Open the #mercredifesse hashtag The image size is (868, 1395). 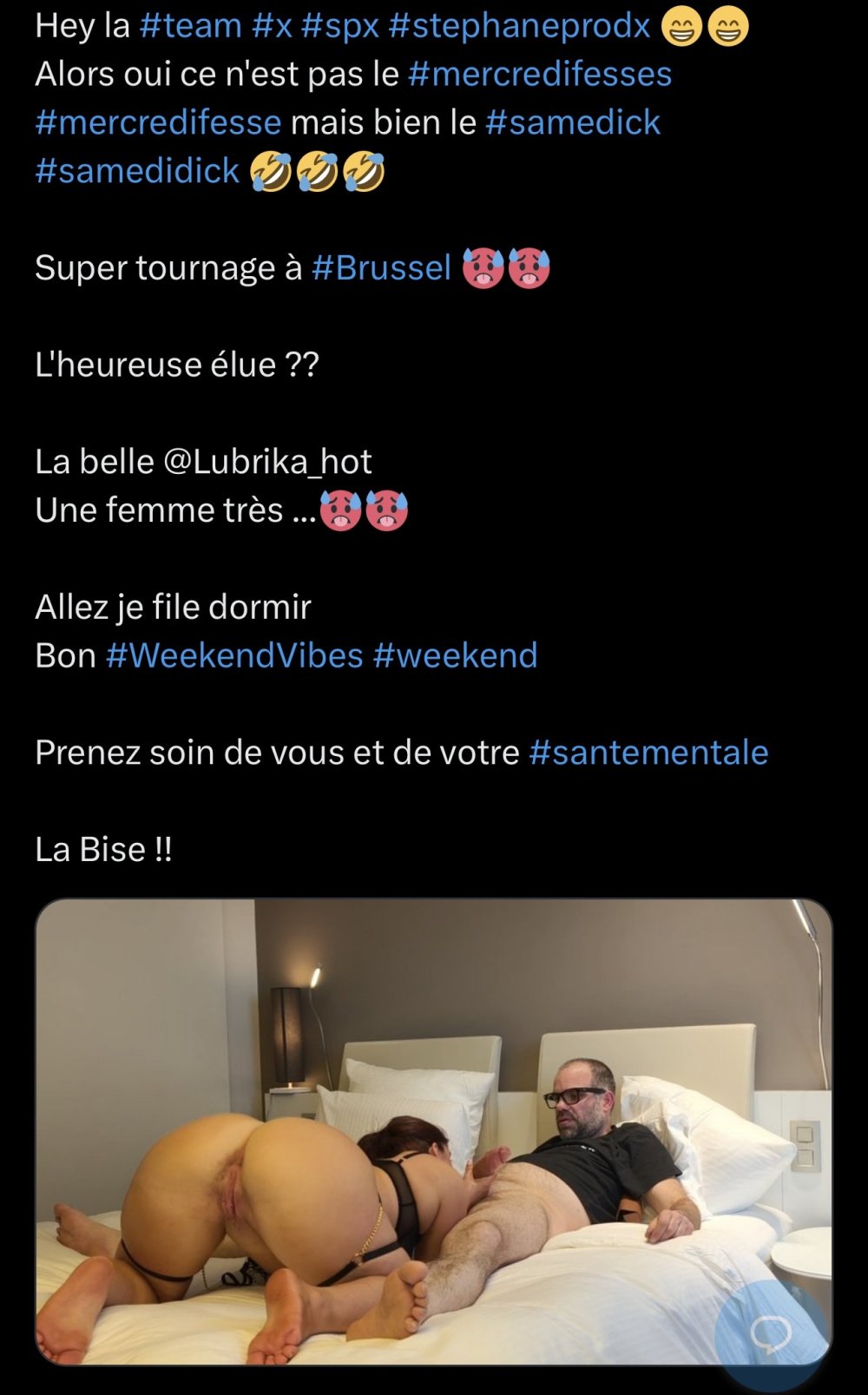(x=158, y=123)
